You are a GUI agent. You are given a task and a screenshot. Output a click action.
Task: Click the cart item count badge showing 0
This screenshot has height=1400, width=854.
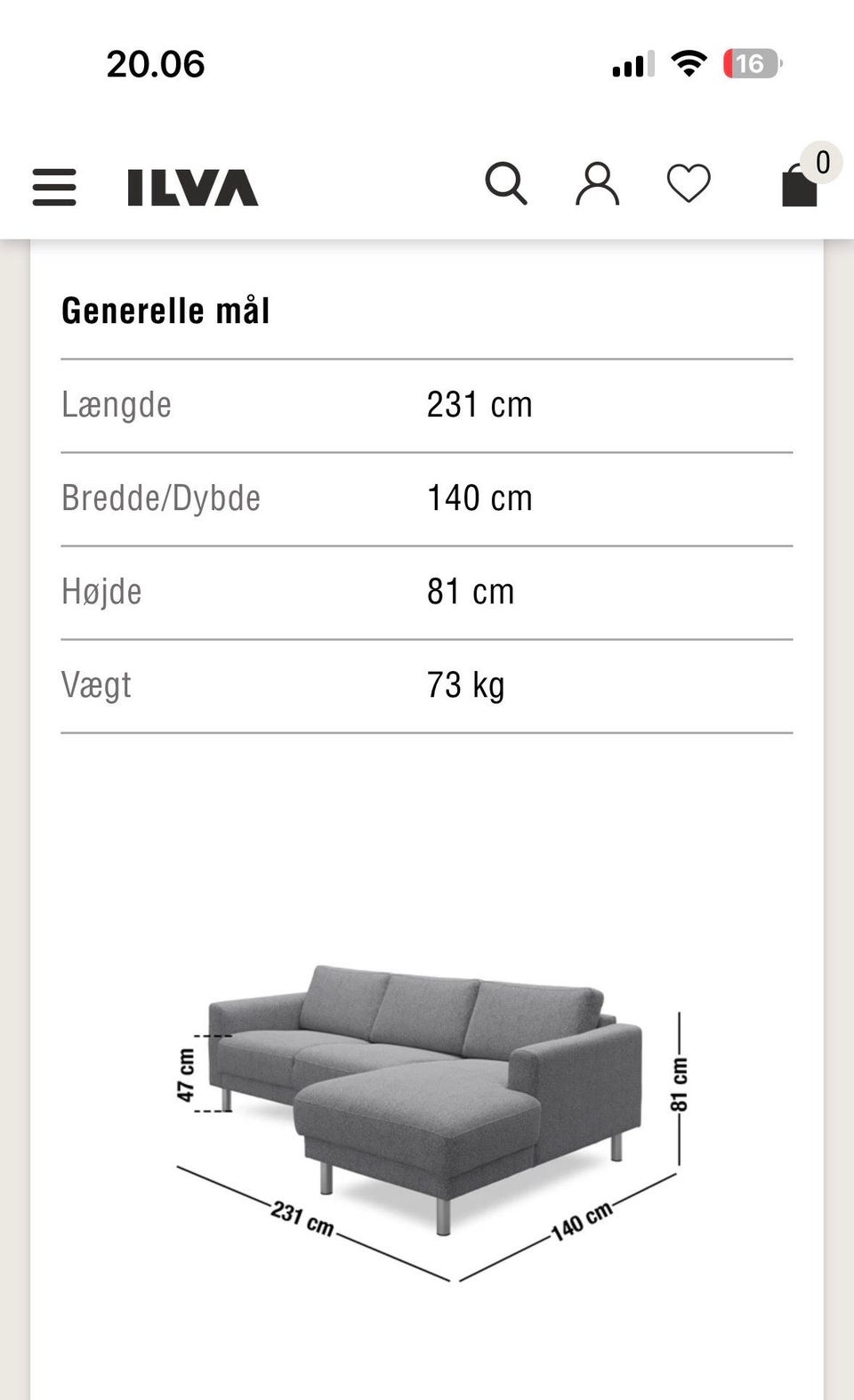823,162
